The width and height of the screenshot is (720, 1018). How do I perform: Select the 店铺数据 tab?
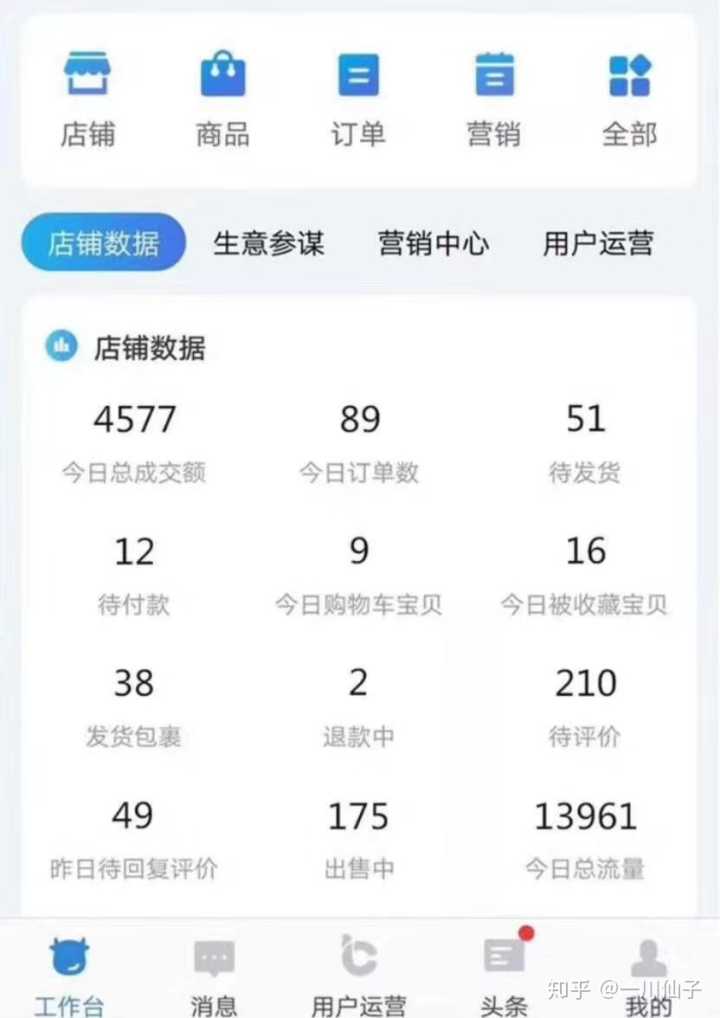(104, 243)
